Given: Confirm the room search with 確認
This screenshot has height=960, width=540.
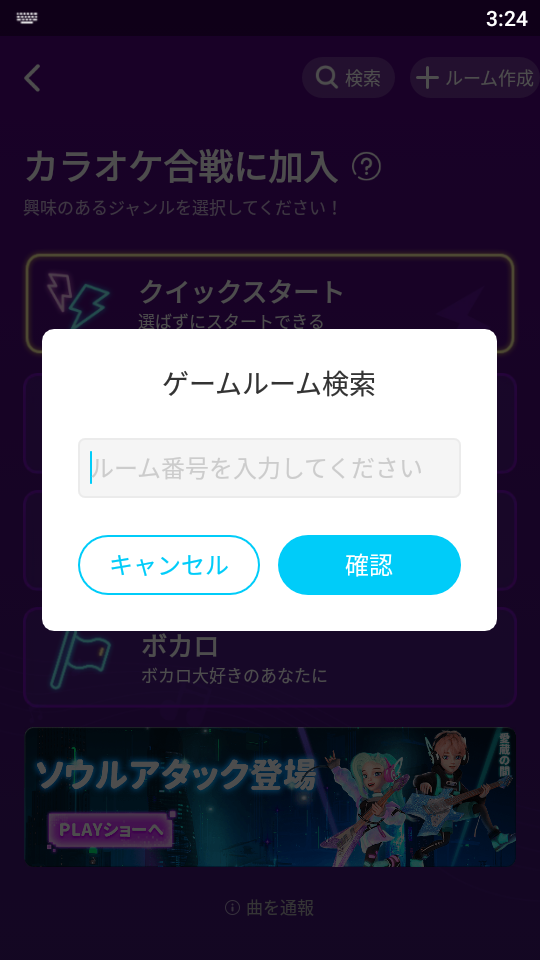Looking at the screenshot, I should coord(369,565).
